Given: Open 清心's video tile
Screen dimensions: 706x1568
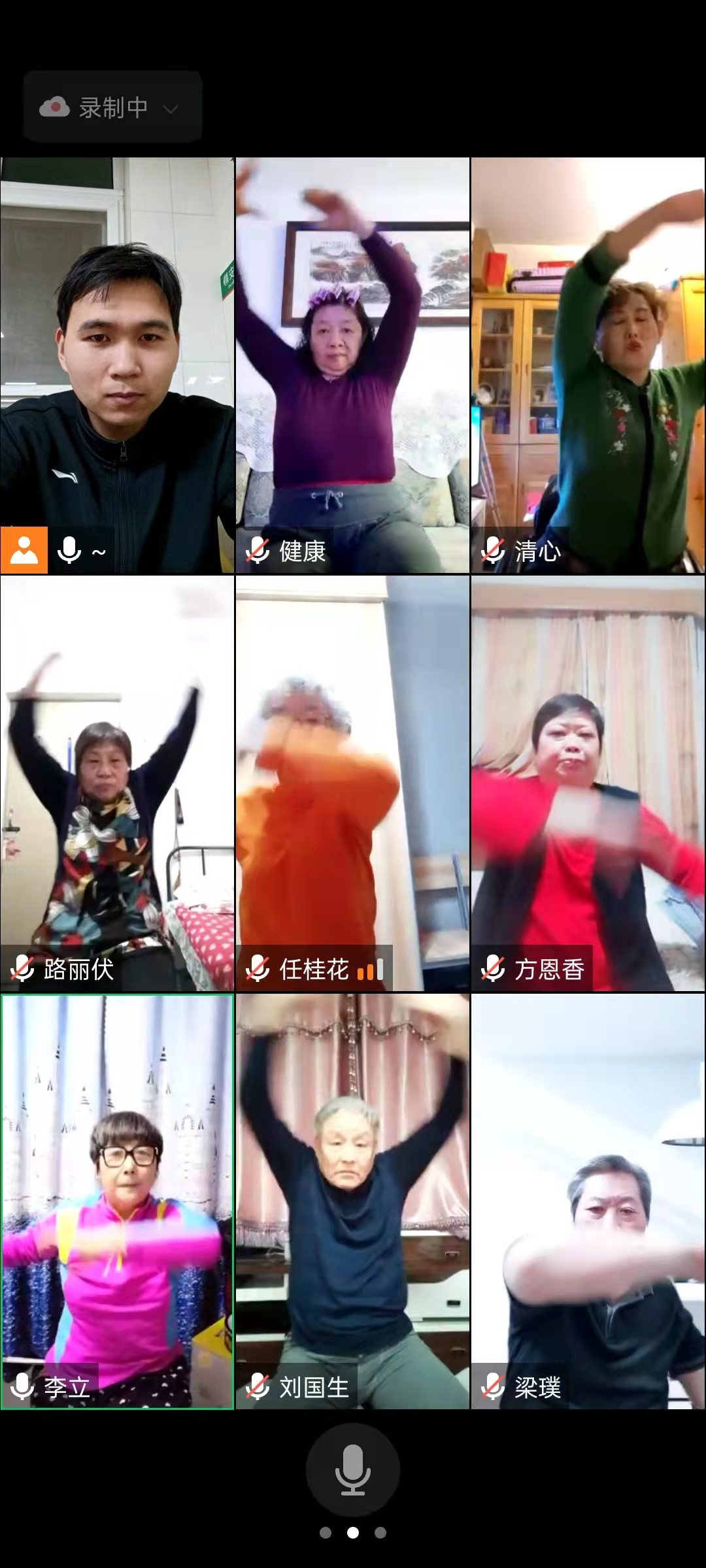Looking at the screenshot, I should click(588, 365).
